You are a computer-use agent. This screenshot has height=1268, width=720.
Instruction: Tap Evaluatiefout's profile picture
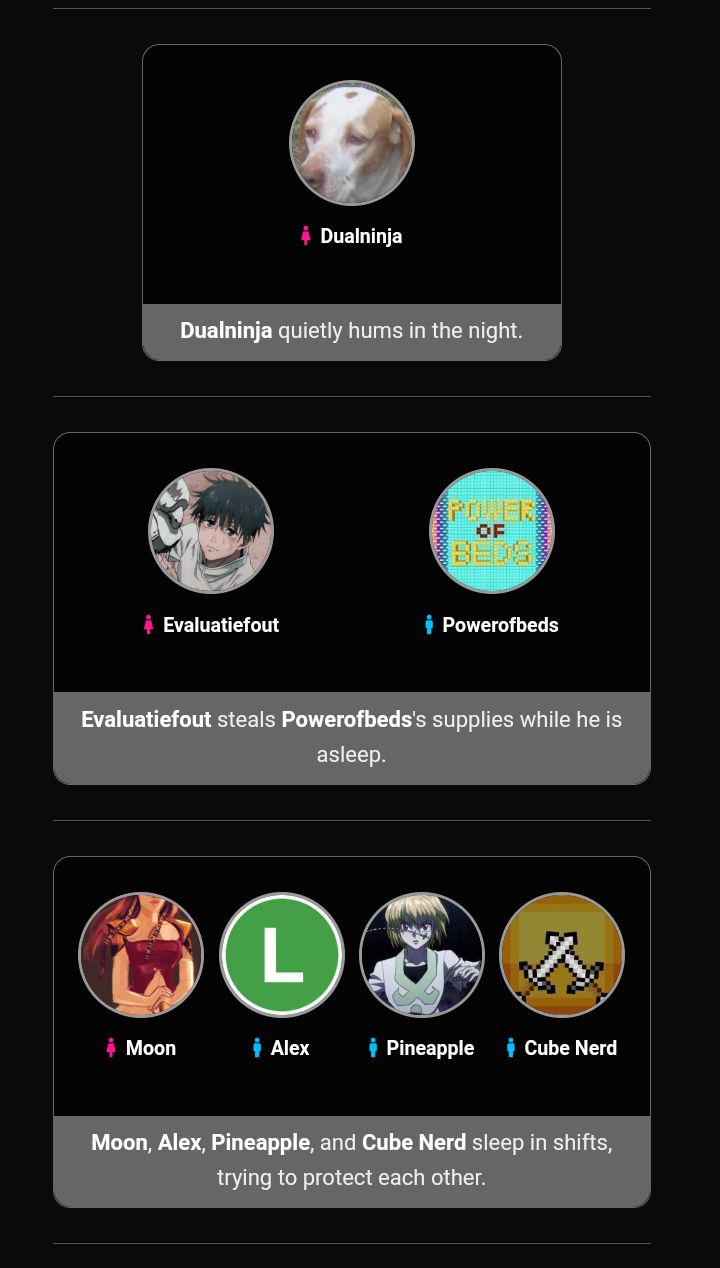(211, 531)
